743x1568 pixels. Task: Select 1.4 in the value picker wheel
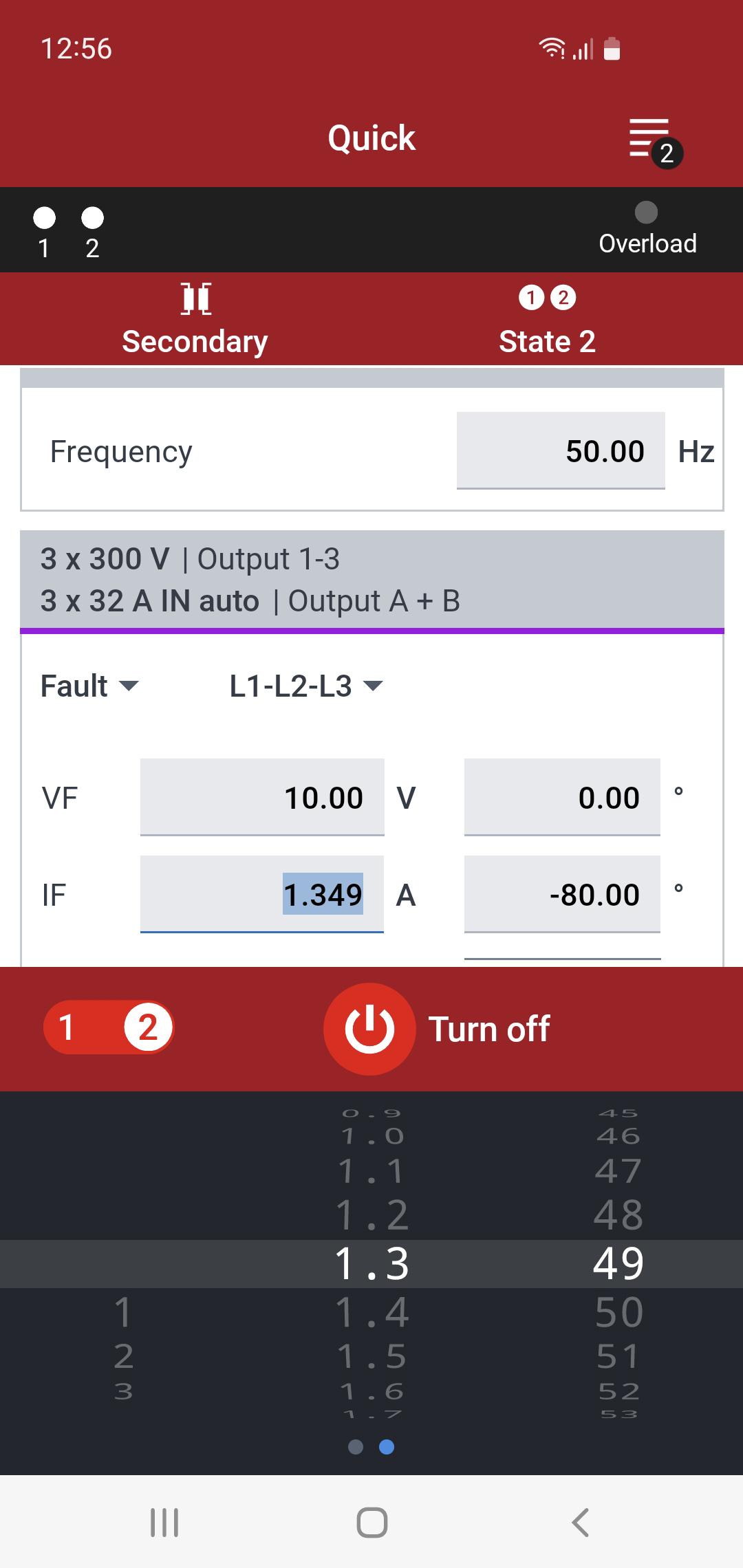372,1312
